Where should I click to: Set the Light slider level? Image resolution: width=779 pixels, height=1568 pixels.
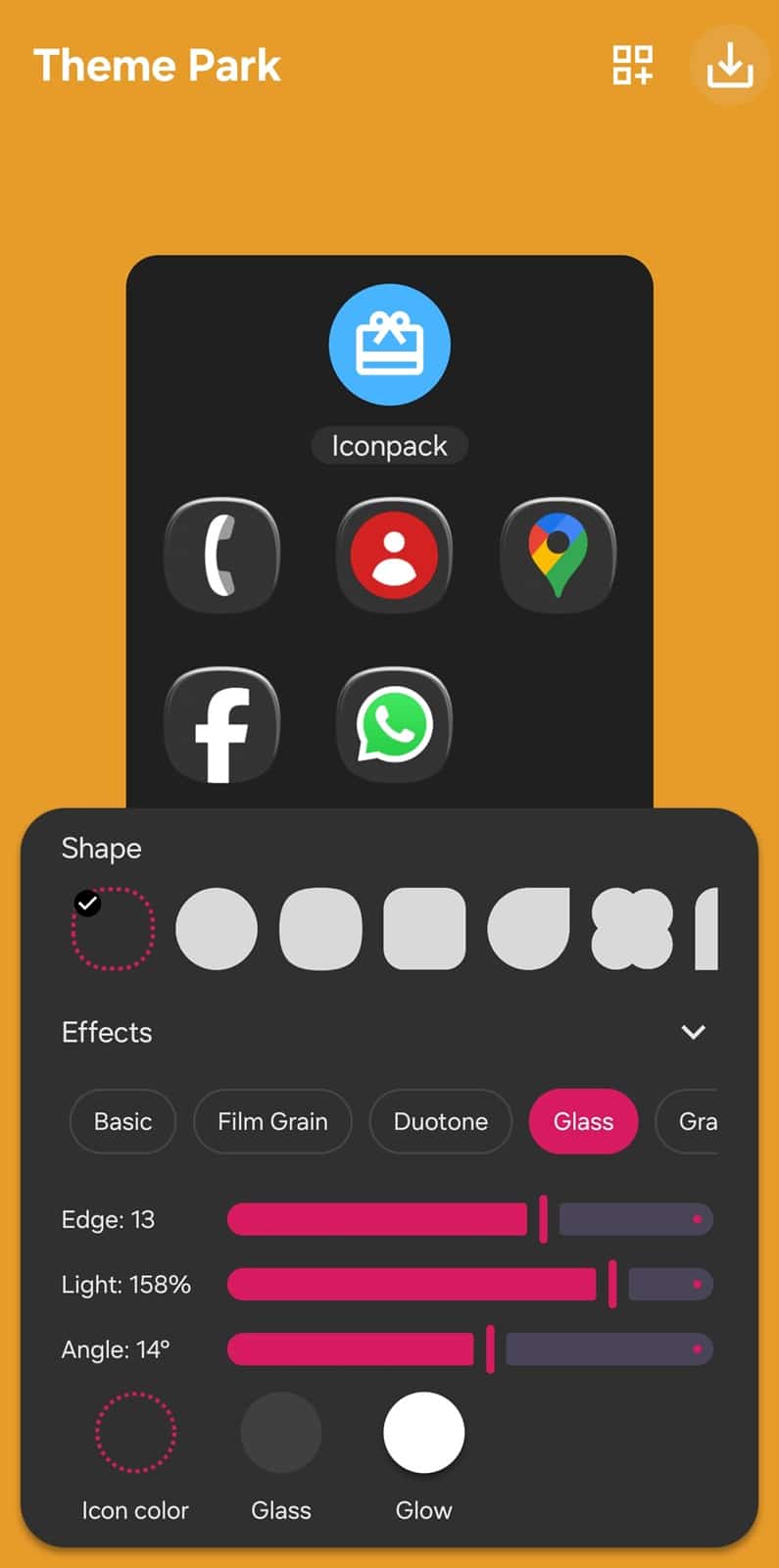[612, 1284]
